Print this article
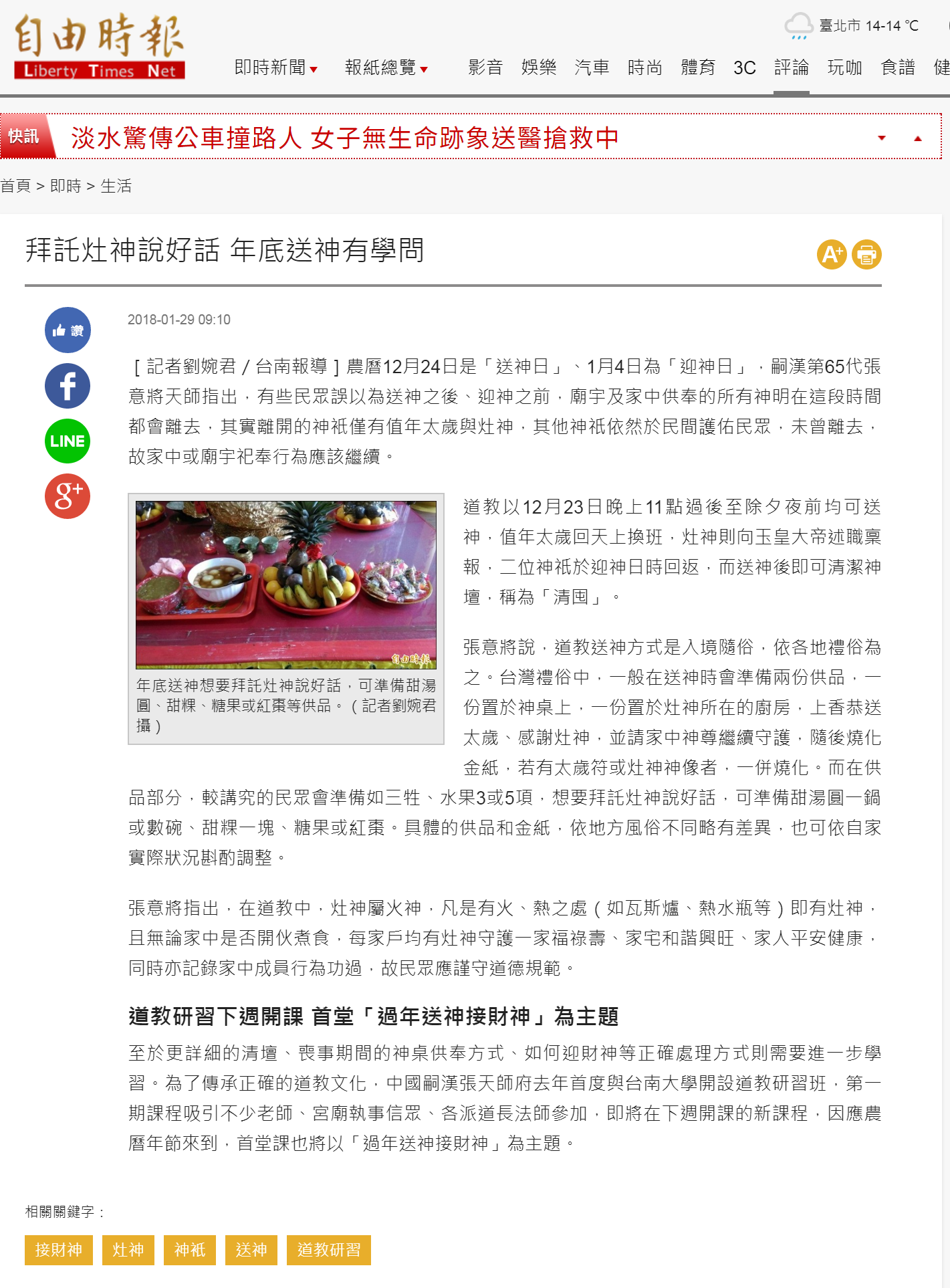Image resolution: width=950 pixels, height=1288 pixels. (x=866, y=255)
